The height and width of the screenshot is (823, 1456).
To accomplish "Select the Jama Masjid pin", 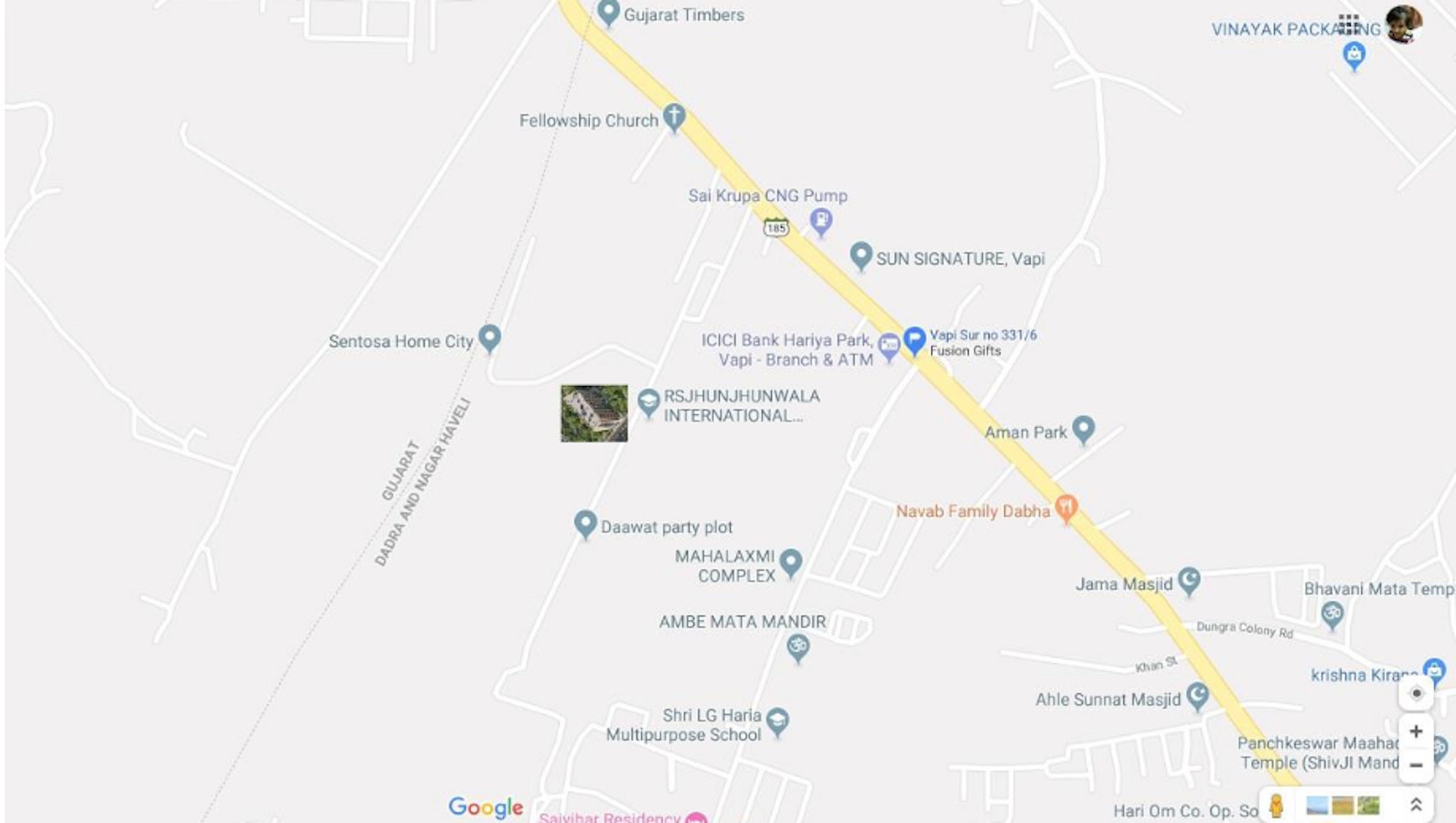I will tap(1188, 580).
